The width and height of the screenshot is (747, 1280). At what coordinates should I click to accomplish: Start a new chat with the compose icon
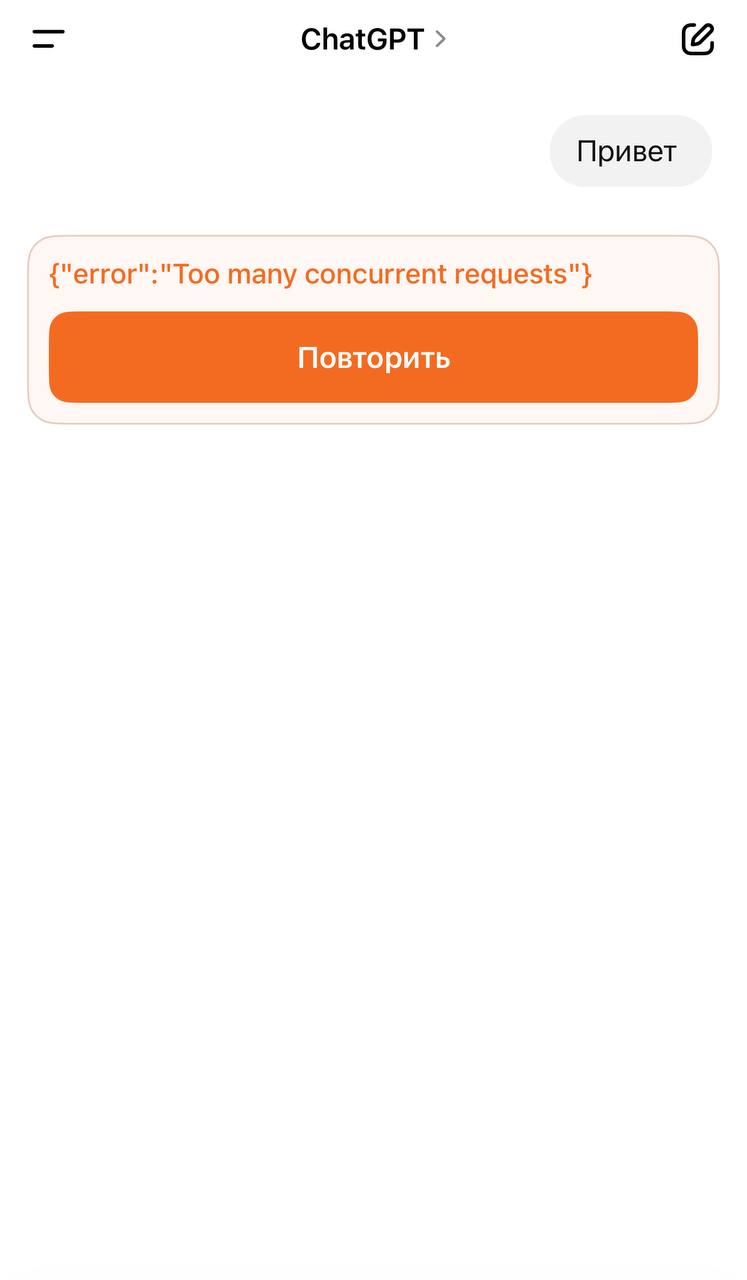pyautogui.click(x=698, y=39)
